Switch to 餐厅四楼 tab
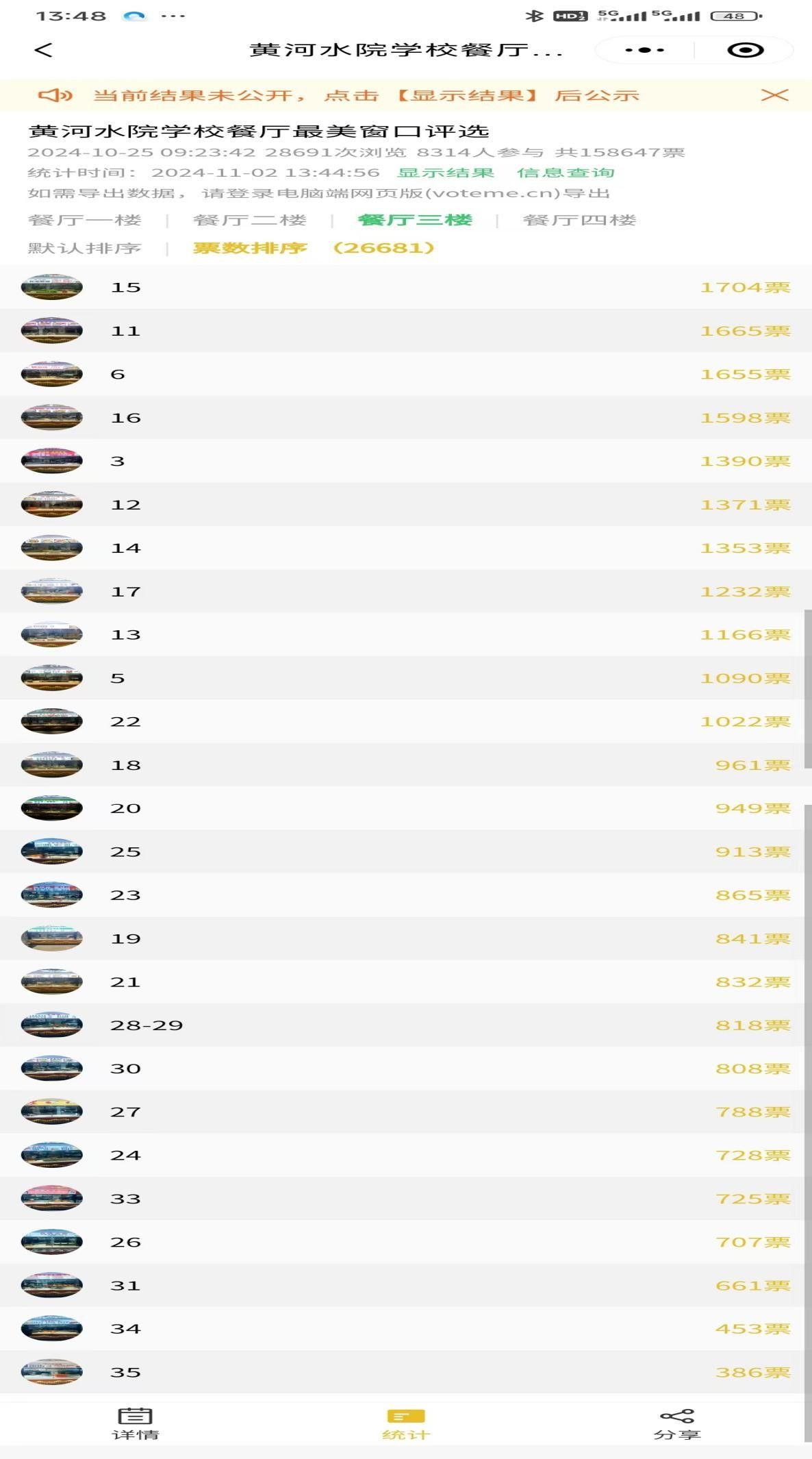812x1459 pixels. pyautogui.click(x=580, y=220)
